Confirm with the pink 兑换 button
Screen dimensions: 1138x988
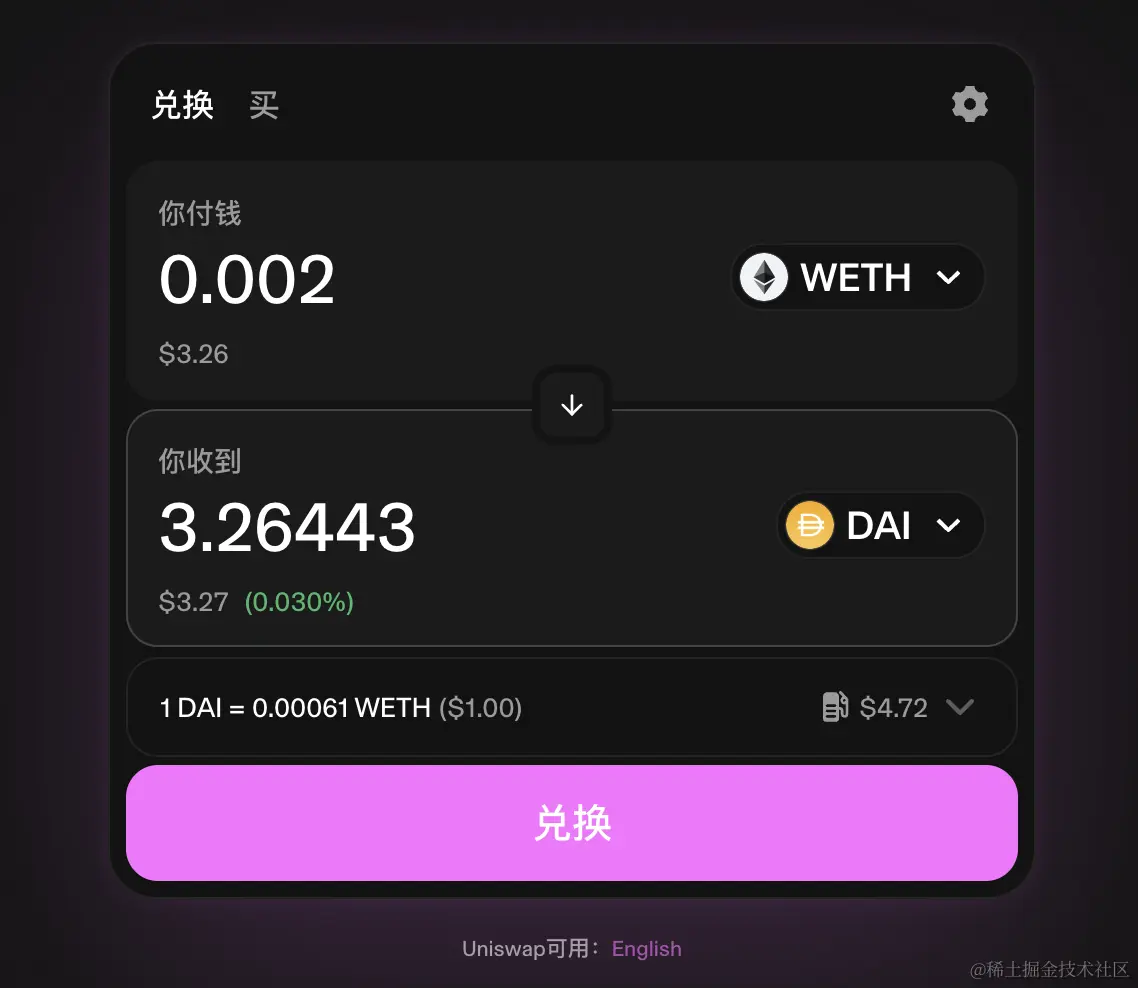(x=572, y=823)
